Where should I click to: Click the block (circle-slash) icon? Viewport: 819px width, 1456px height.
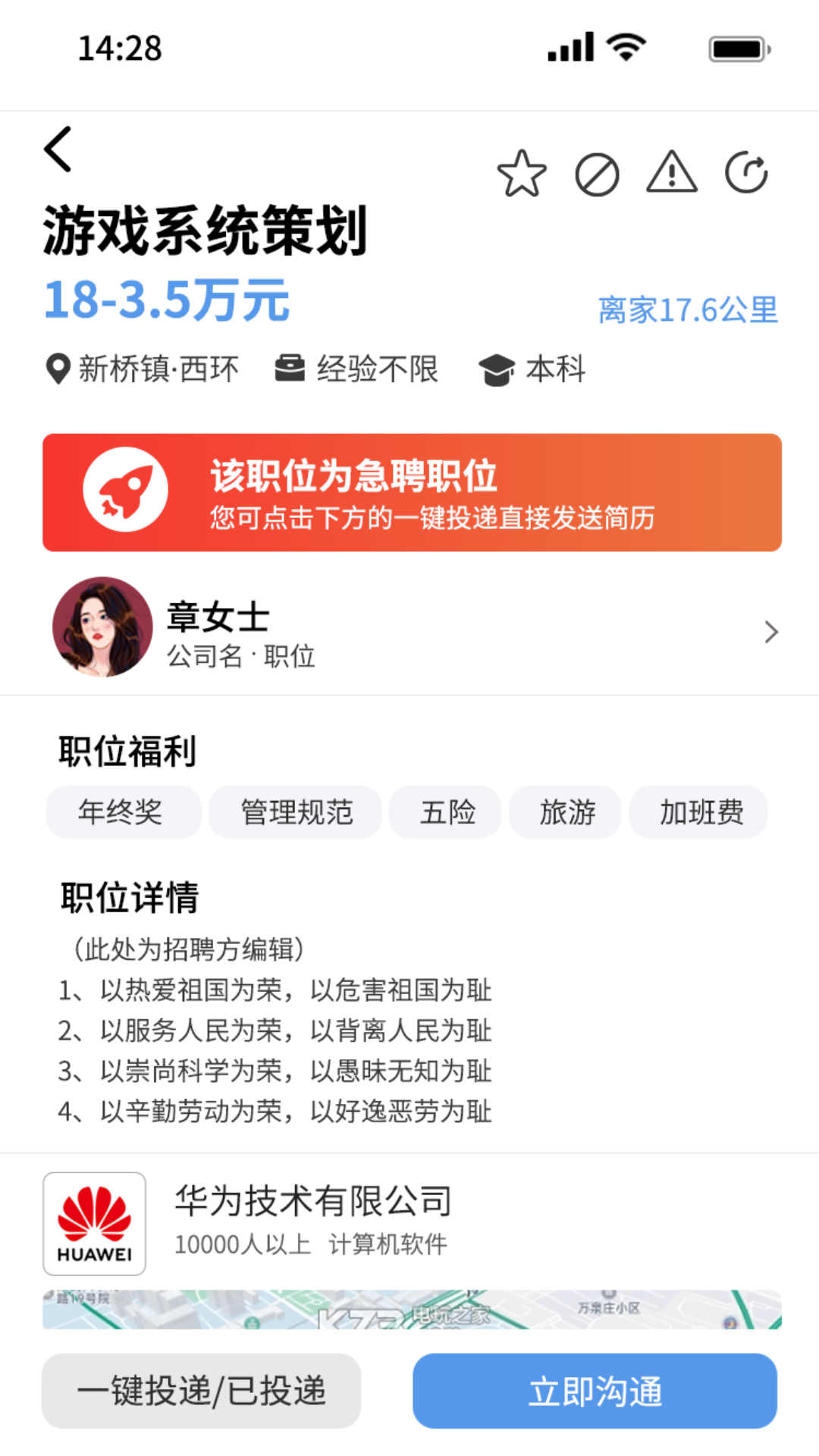point(597,173)
